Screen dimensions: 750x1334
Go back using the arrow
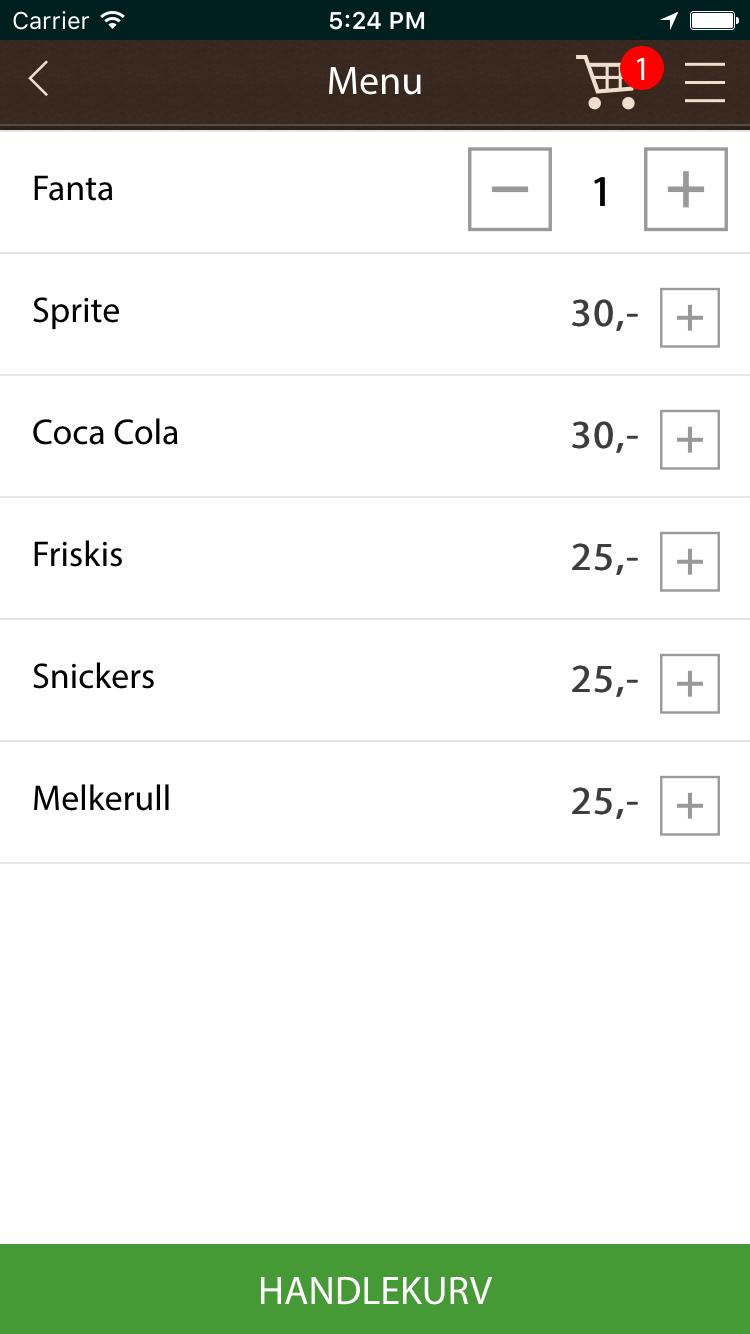[x=38, y=79]
